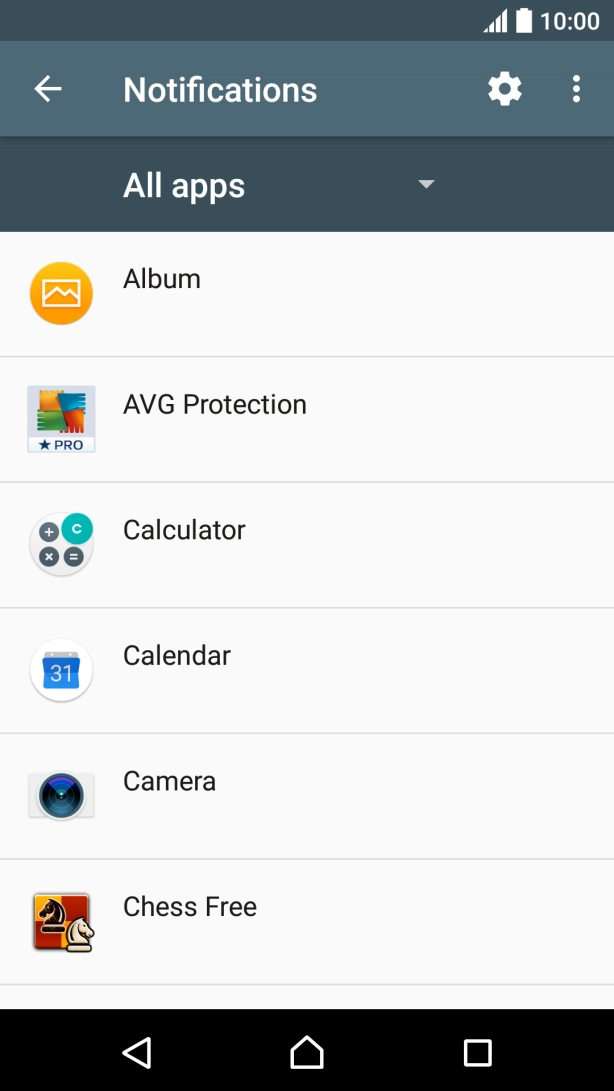Show recent apps
This screenshot has height=1091, width=614.
point(478,1051)
